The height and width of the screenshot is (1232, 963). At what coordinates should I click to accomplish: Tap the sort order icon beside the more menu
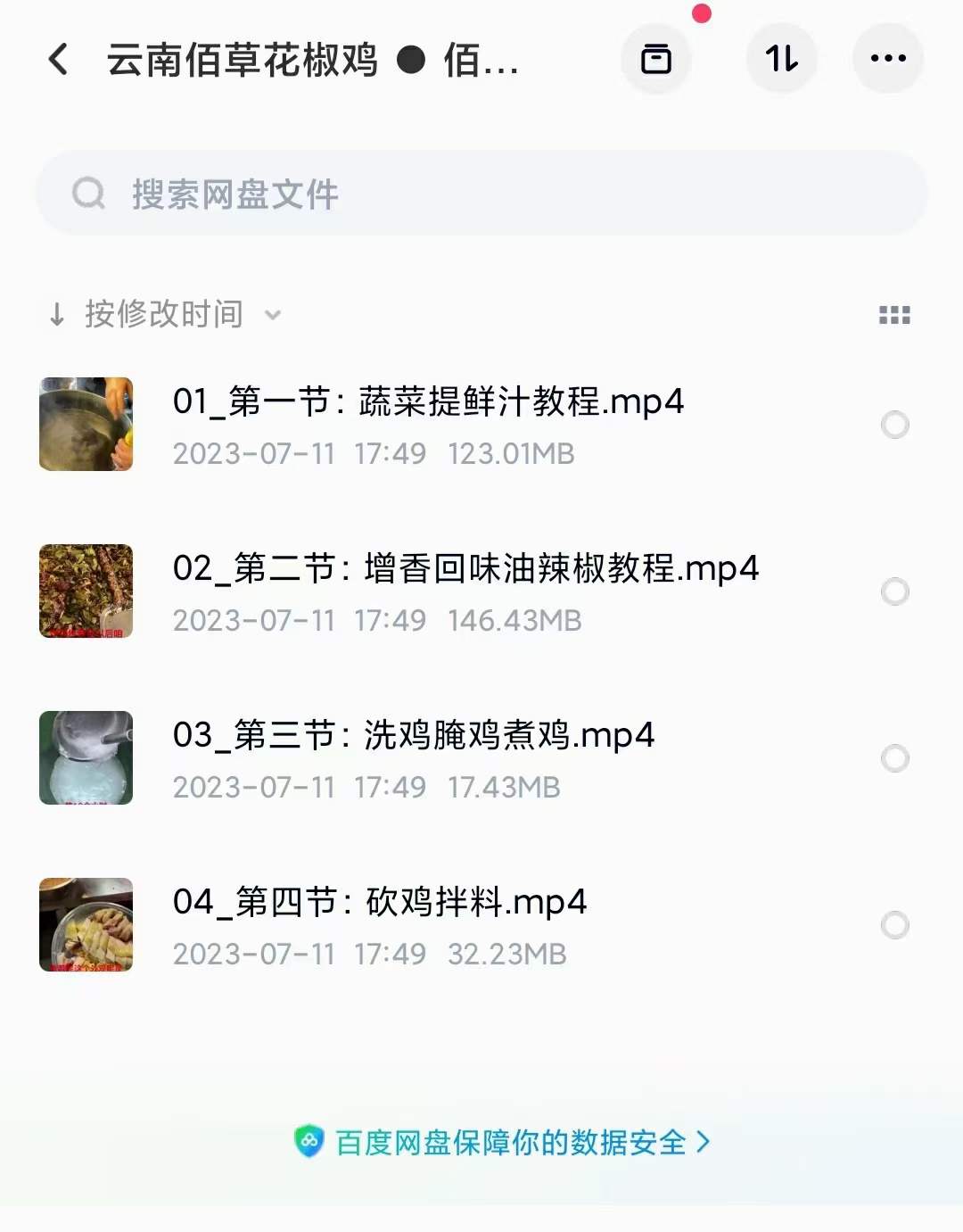tap(781, 60)
